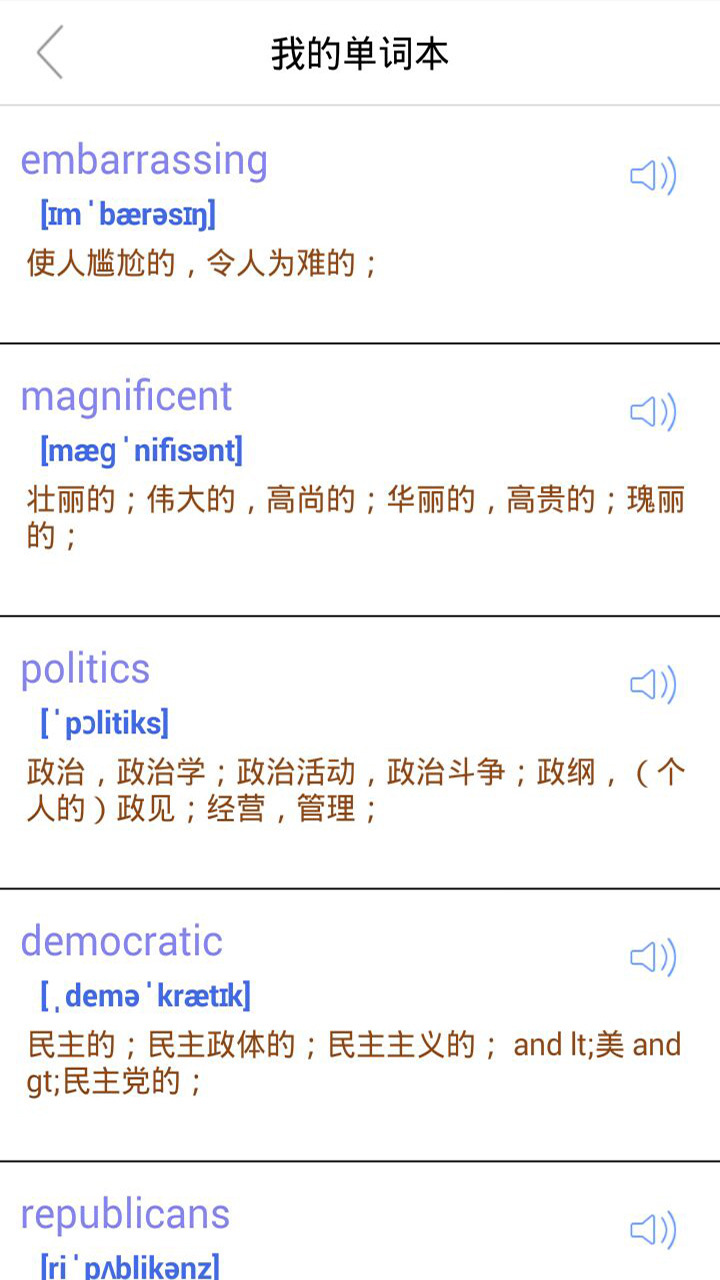Play pronunciation of embarrassing
Screen dimensions: 720x1280
653,177
